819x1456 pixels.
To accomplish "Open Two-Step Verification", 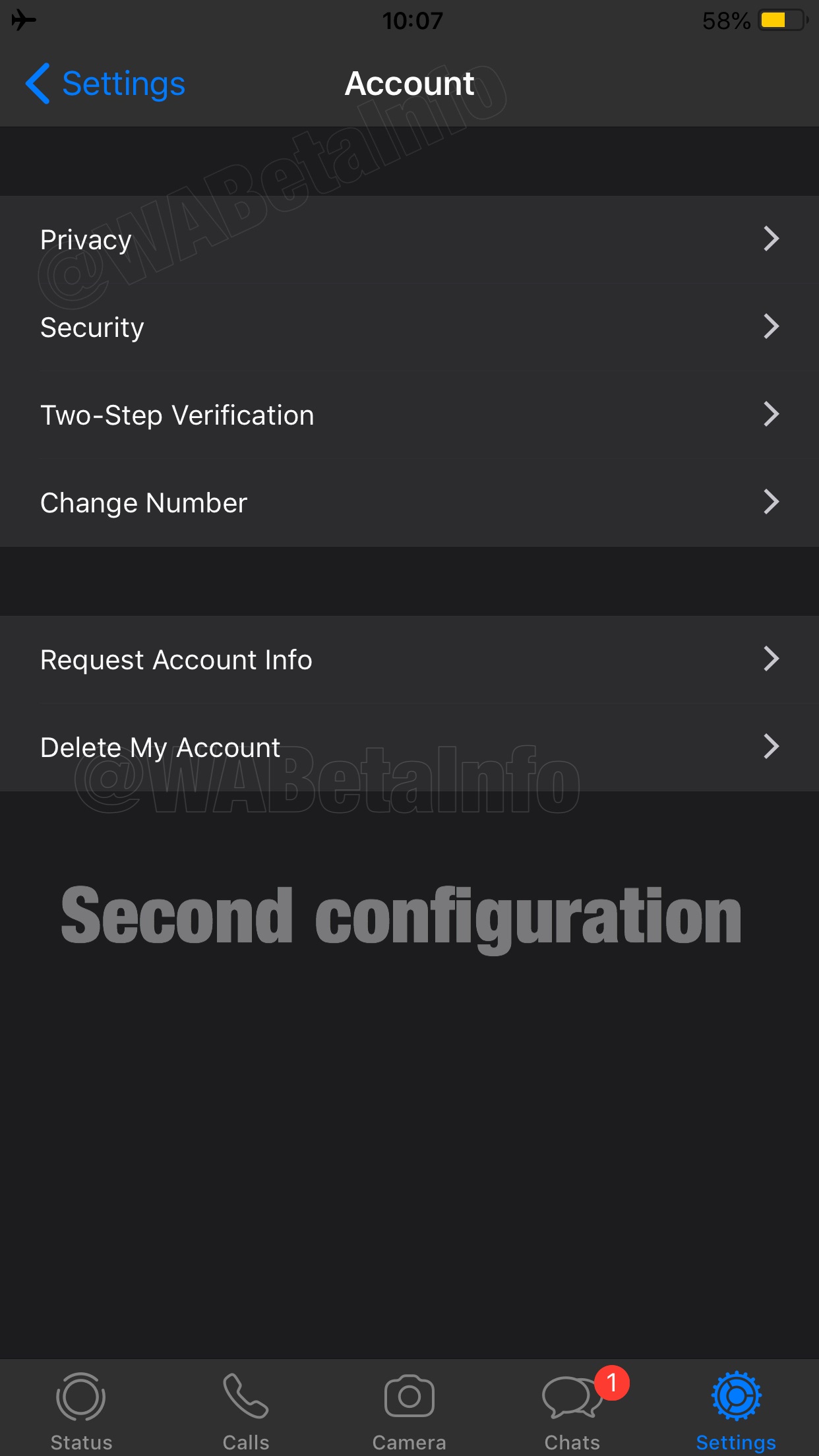I will (x=409, y=415).
